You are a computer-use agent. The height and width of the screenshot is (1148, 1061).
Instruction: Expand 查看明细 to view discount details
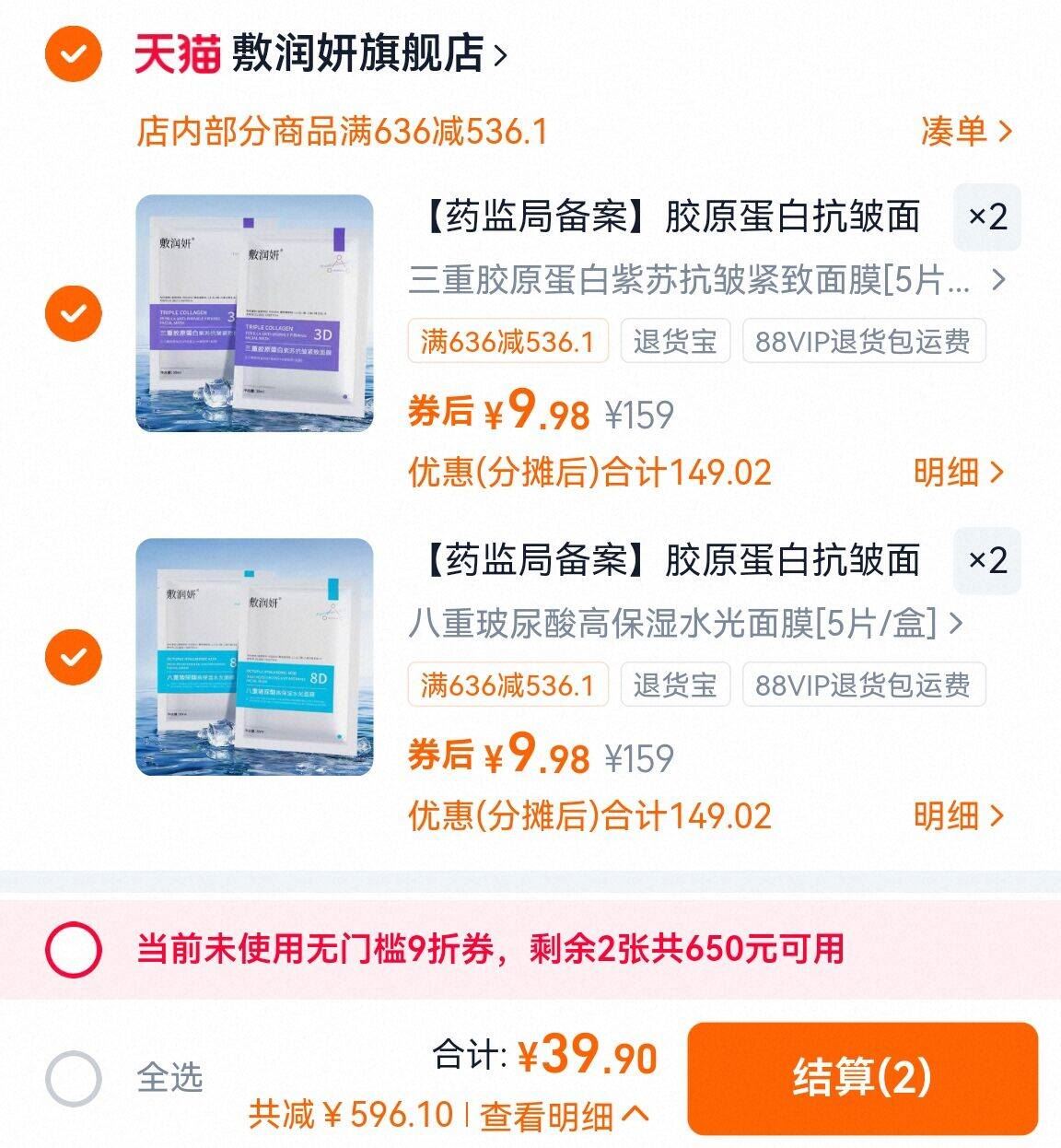pos(554,1114)
